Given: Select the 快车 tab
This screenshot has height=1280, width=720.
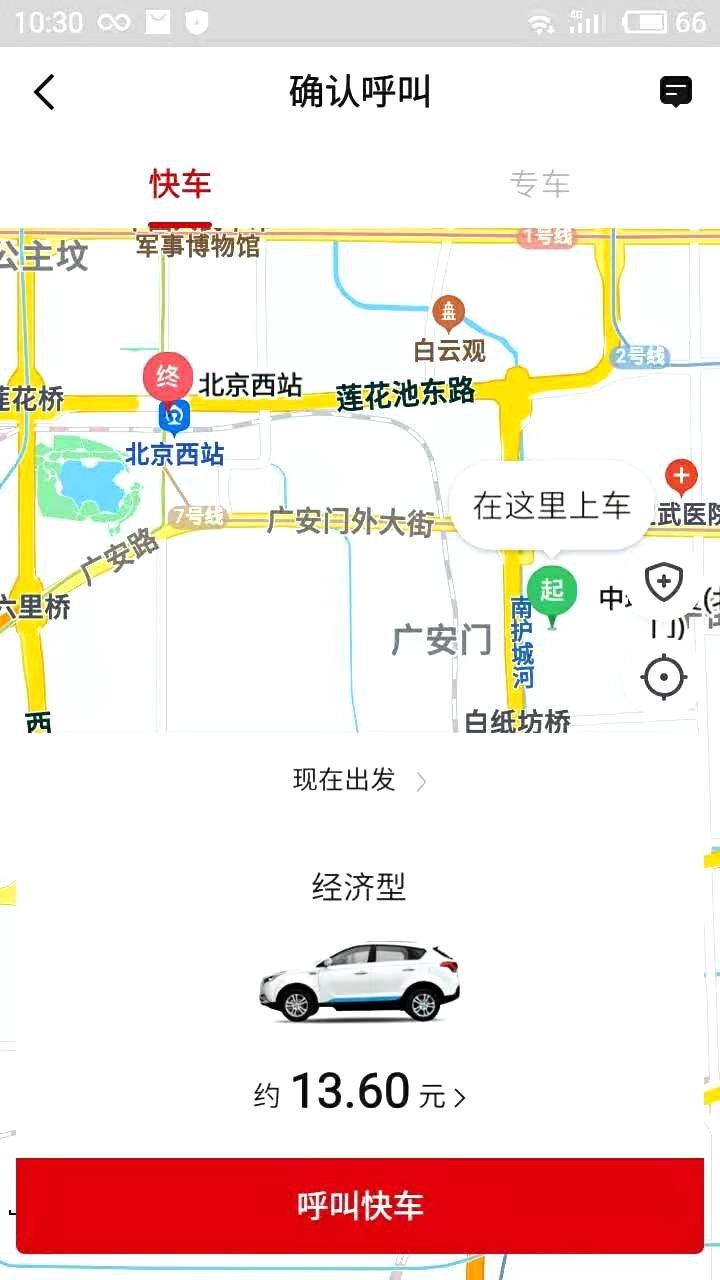Looking at the screenshot, I should [180, 183].
